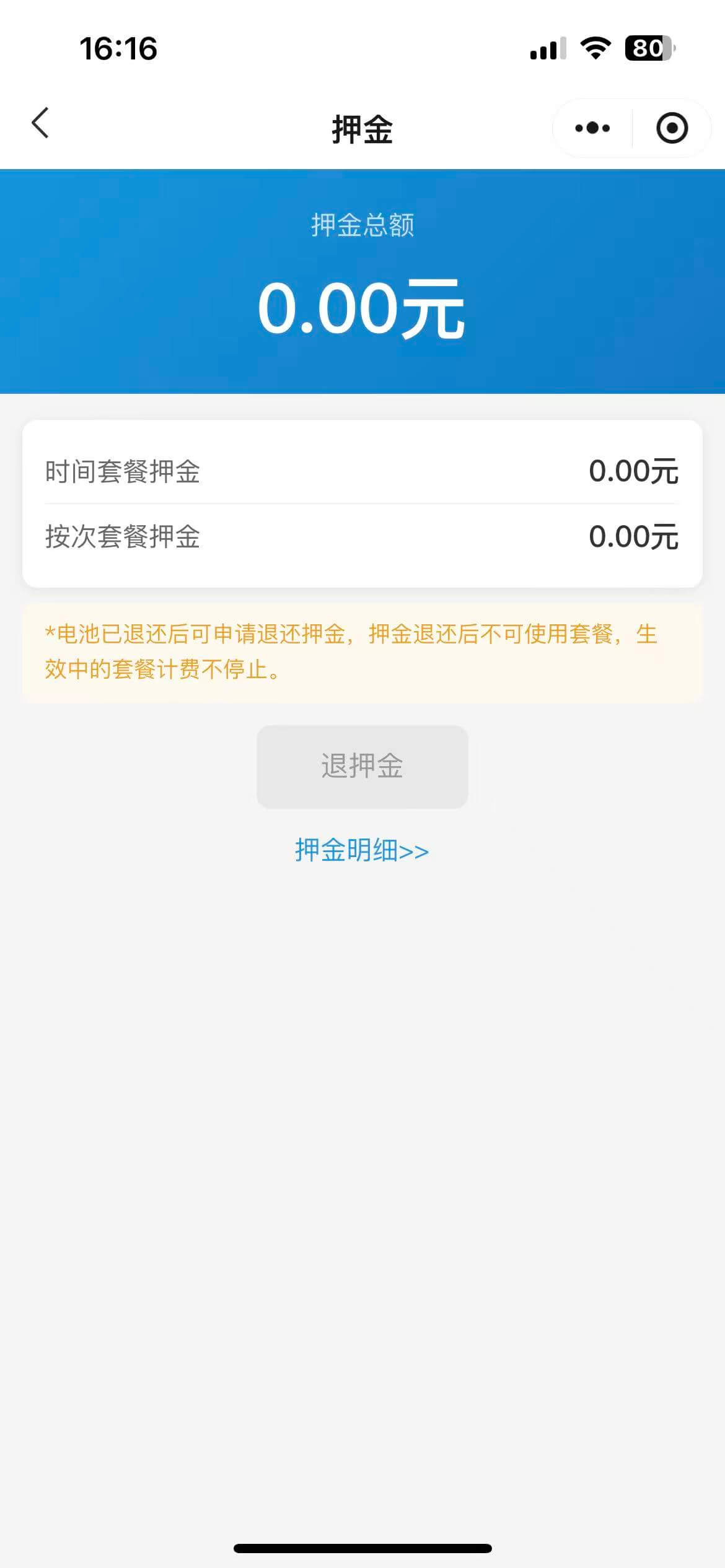Tap the 退押金 refund button
Viewport: 725px width, 1568px height.
pyautogui.click(x=362, y=767)
